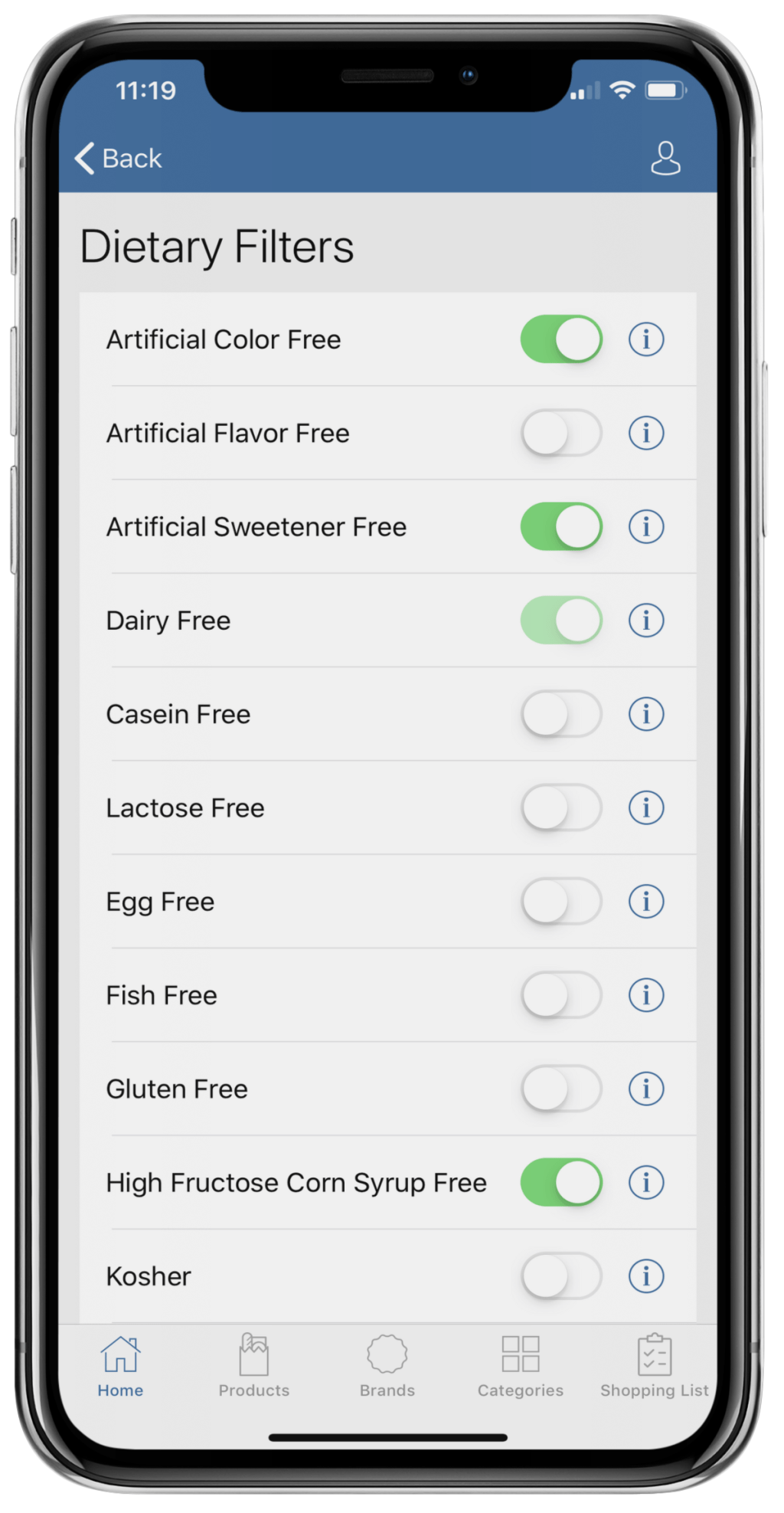Turn off Artificial Sweetener Free

(x=561, y=527)
